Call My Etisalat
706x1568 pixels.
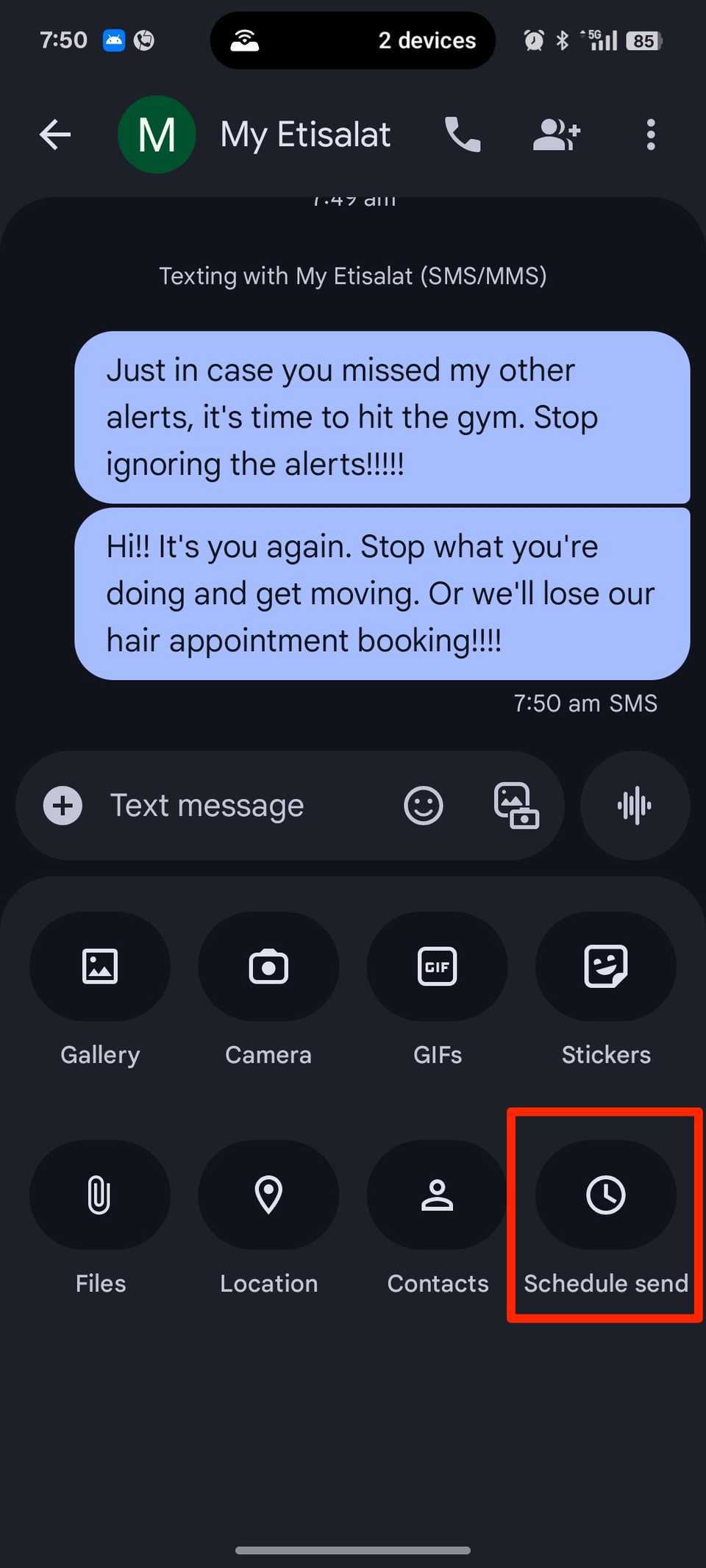coord(463,135)
